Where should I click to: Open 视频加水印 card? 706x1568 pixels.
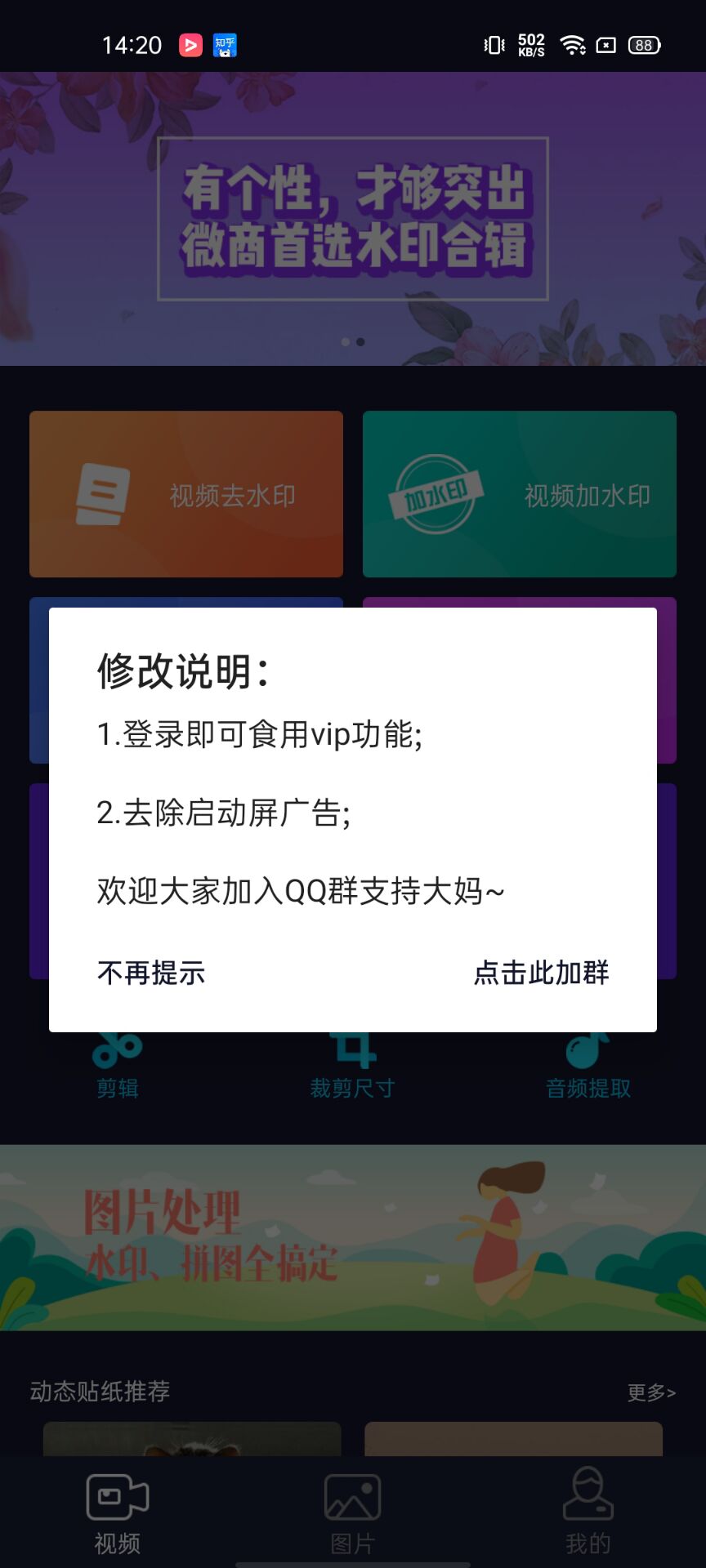520,494
